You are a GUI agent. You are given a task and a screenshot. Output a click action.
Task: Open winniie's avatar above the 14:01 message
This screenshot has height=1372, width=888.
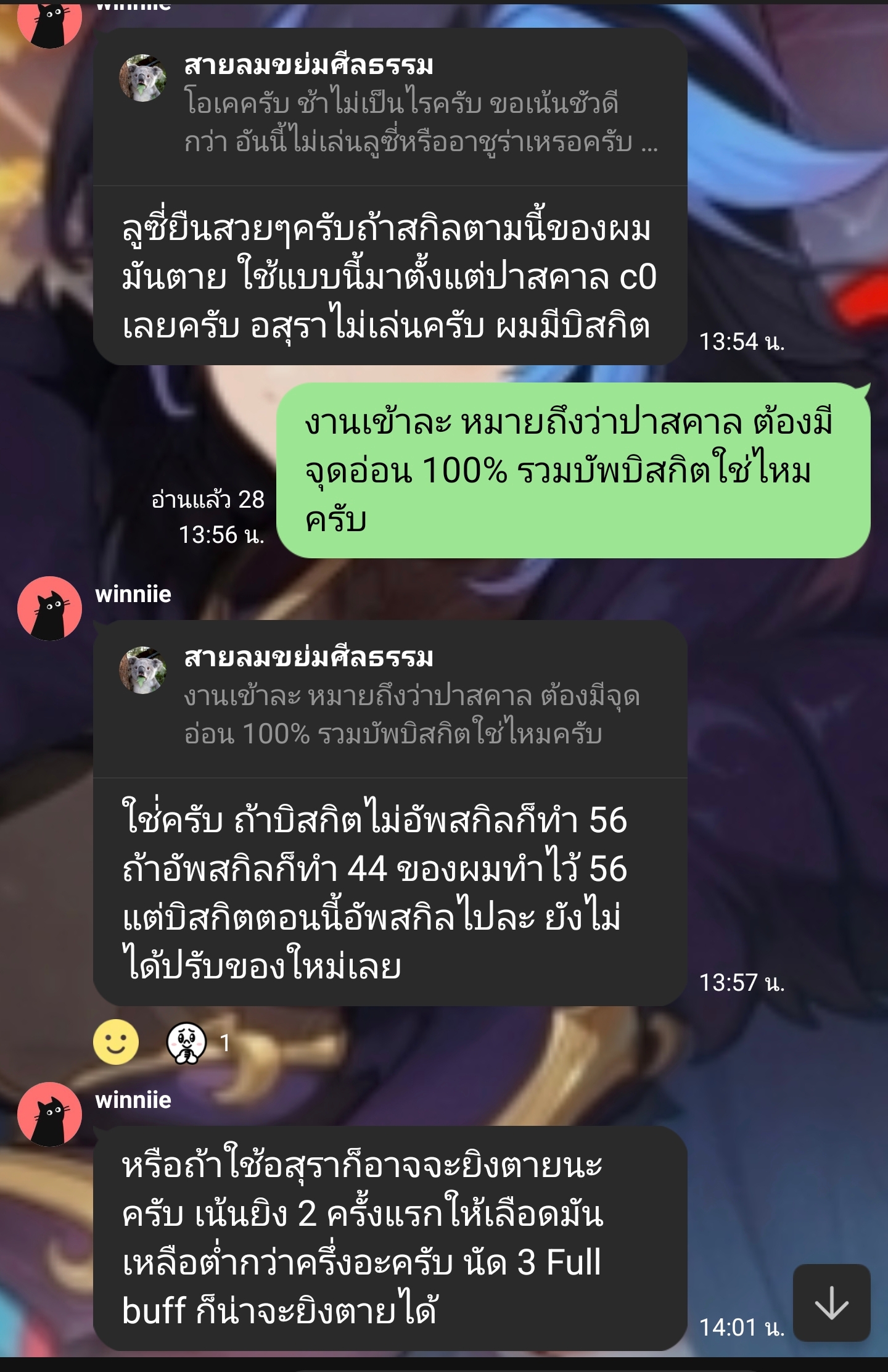[x=49, y=1114]
